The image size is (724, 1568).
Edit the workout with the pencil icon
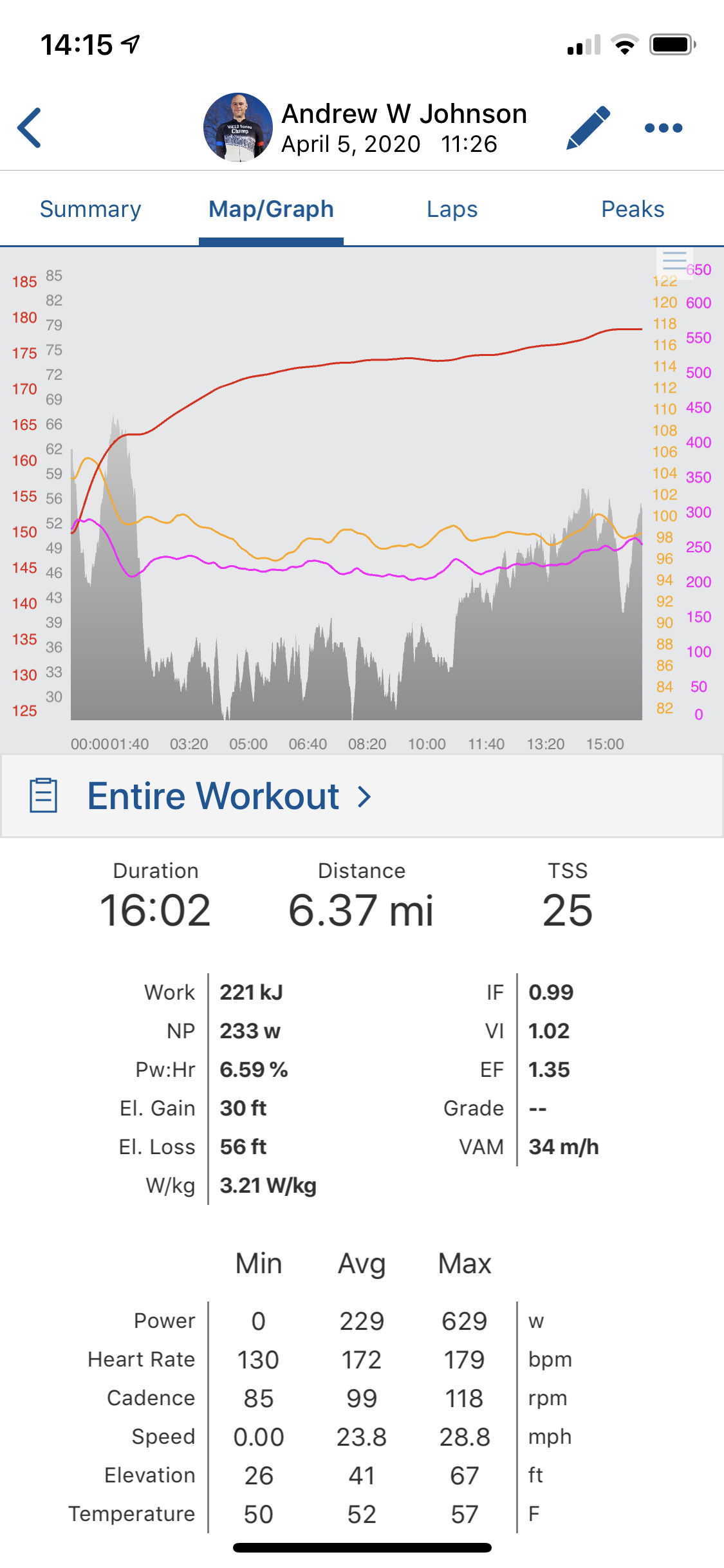[588, 127]
